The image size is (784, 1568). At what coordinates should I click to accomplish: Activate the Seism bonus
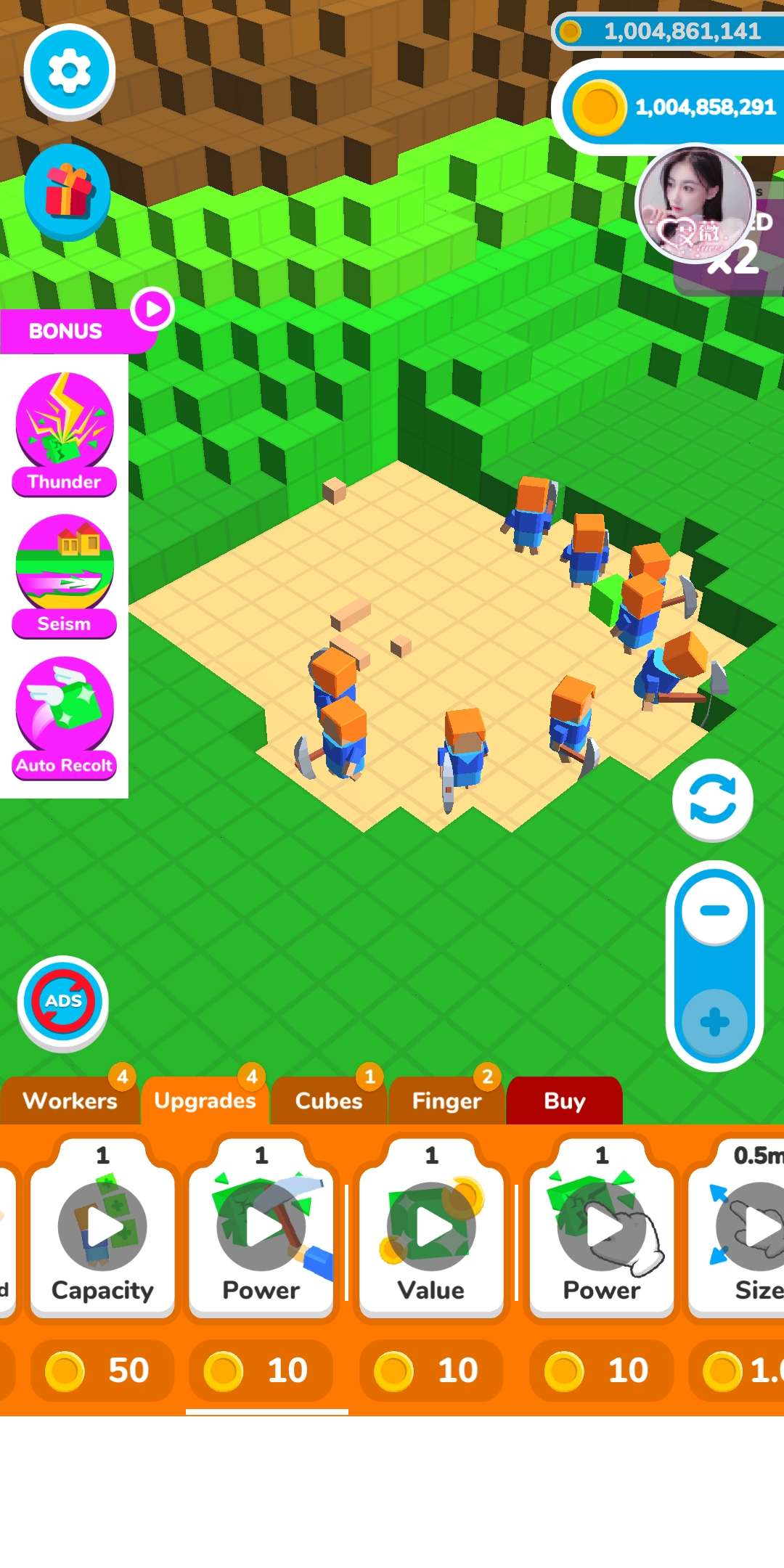(65, 575)
